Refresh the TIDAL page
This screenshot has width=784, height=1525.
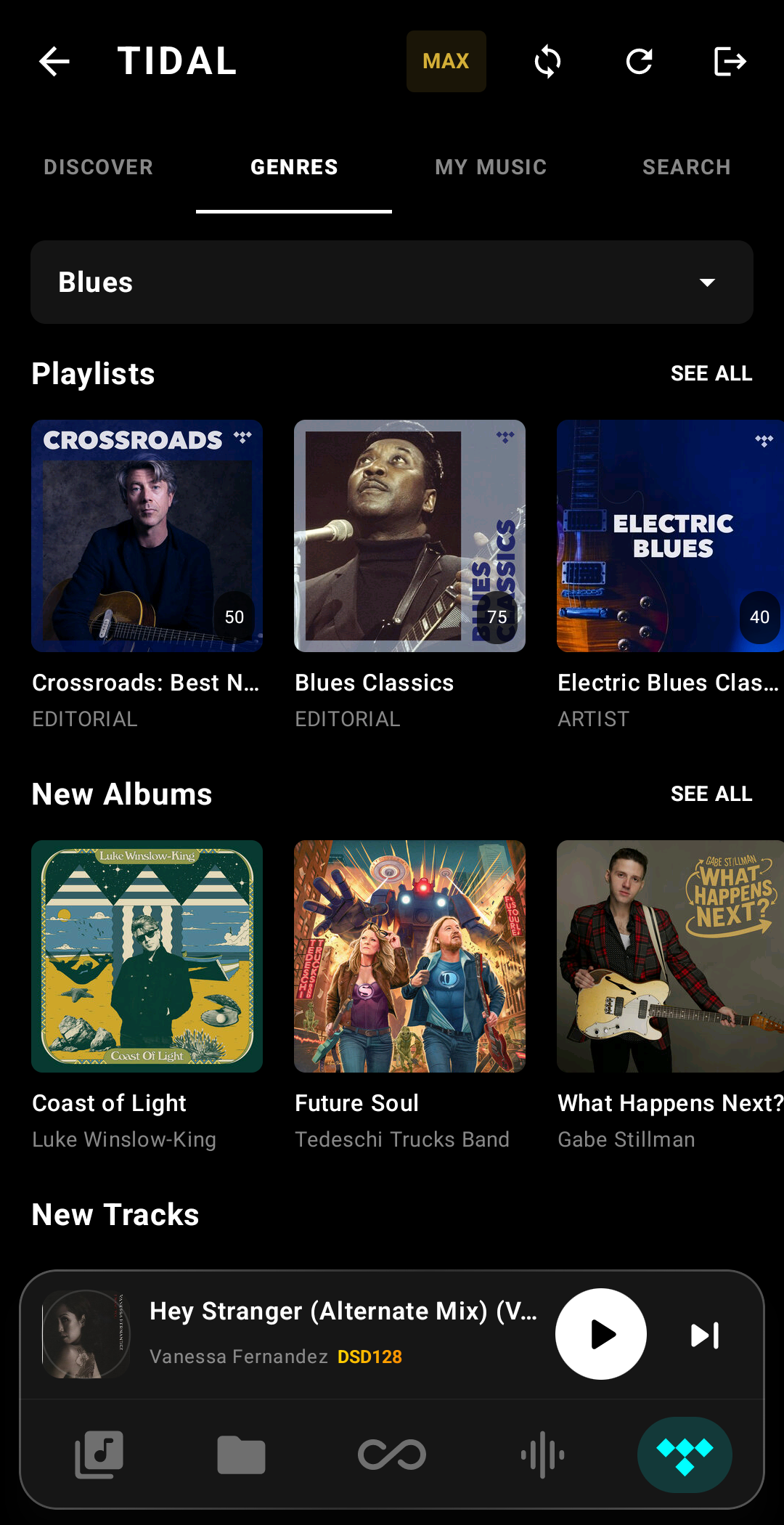coord(639,62)
